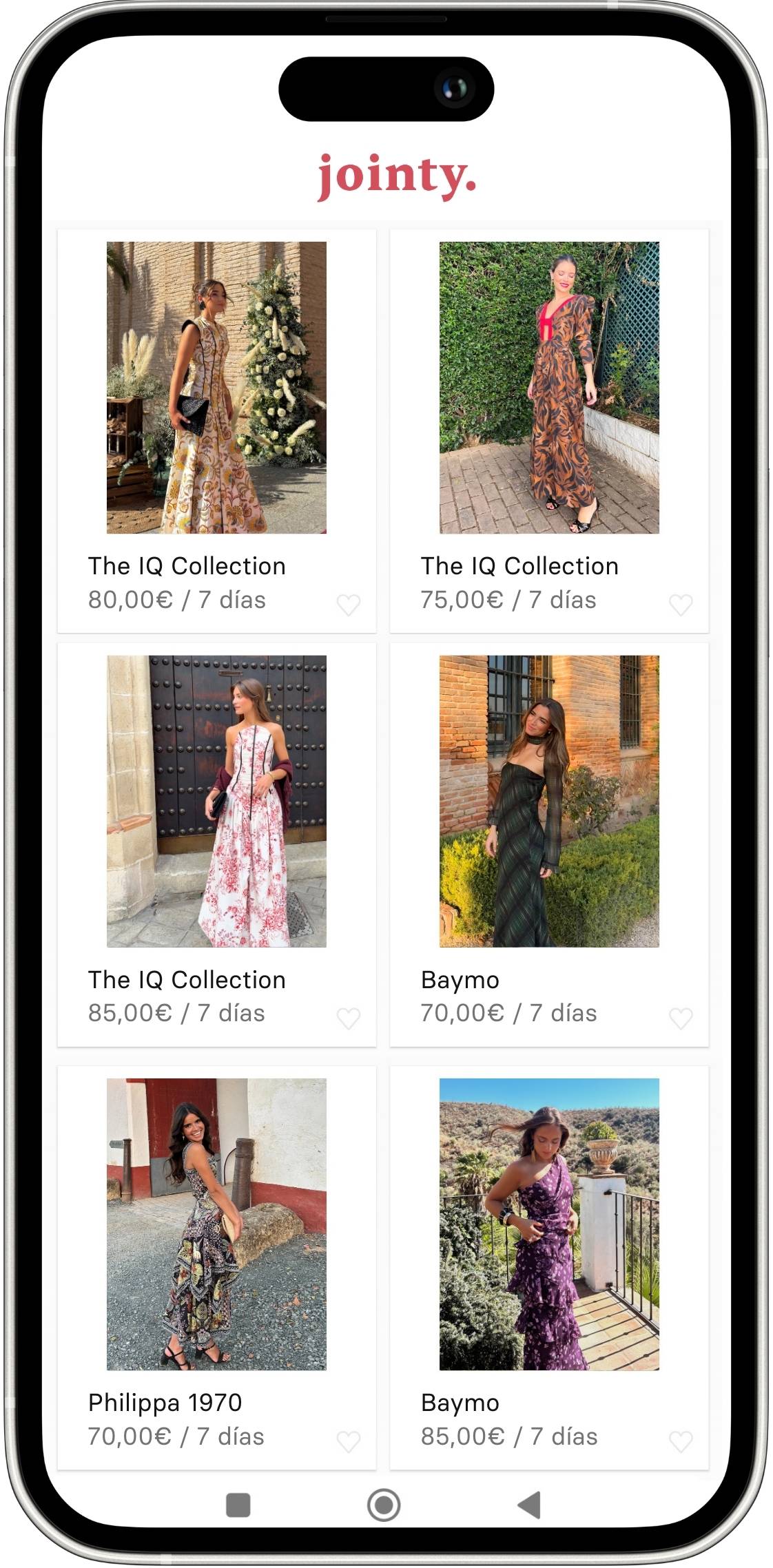
Task: Favorite the 85,00€ IQ Collection floral dress
Action: [x=349, y=1017]
